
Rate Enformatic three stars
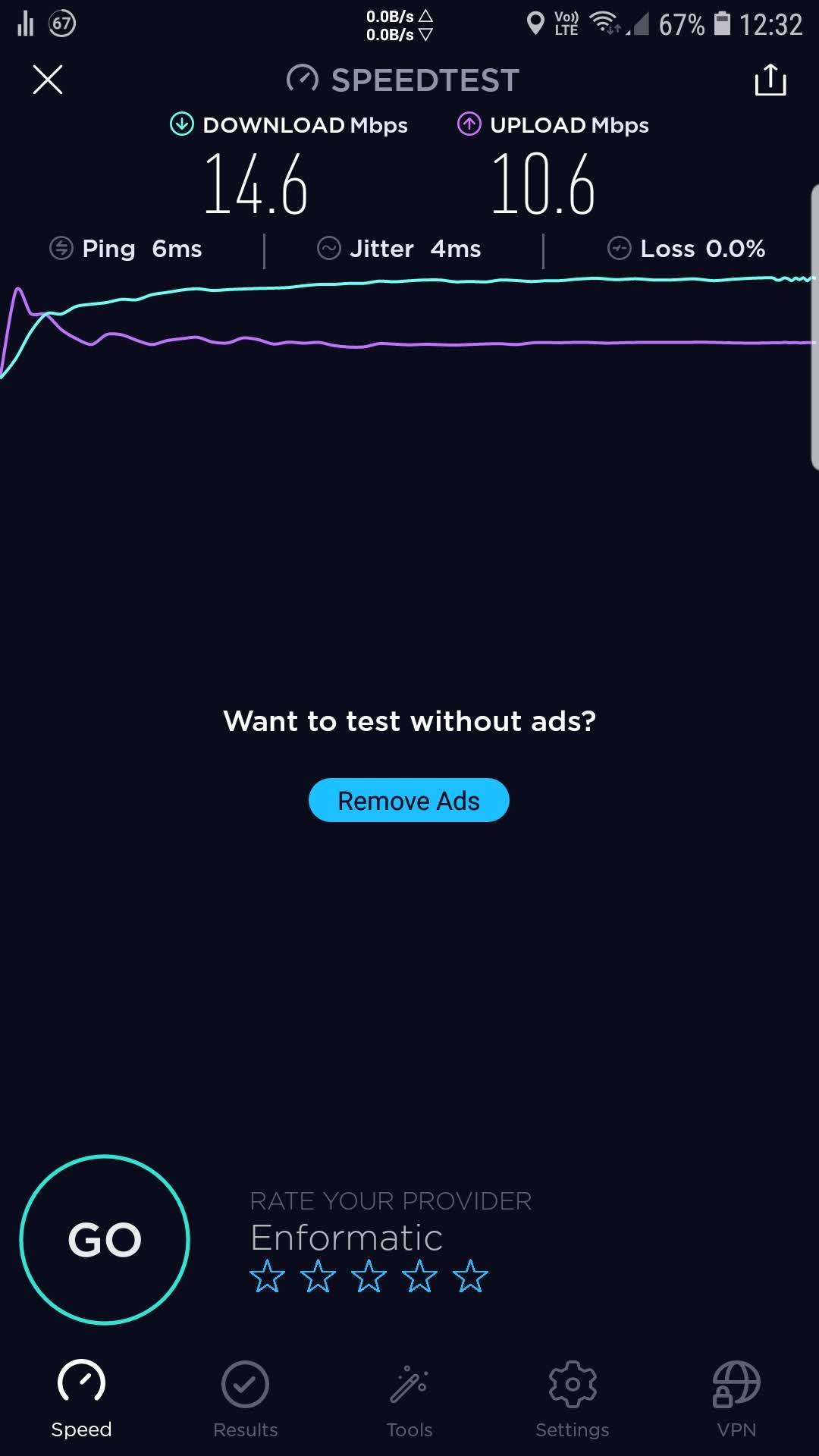tap(369, 1276)
